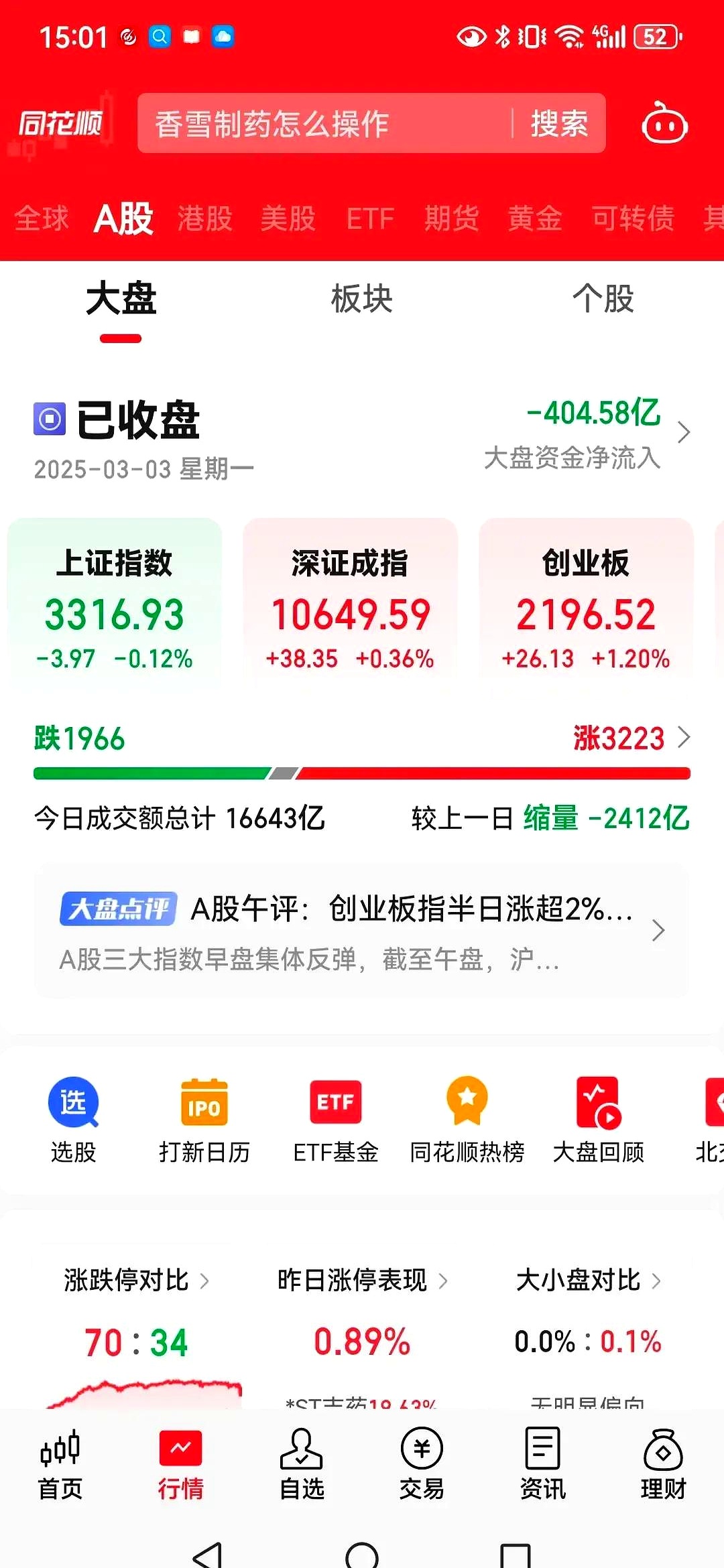This screenshot has width=724, height=1568.
Task: Open the AI assistant robot icon
Action: click(663, 123)
